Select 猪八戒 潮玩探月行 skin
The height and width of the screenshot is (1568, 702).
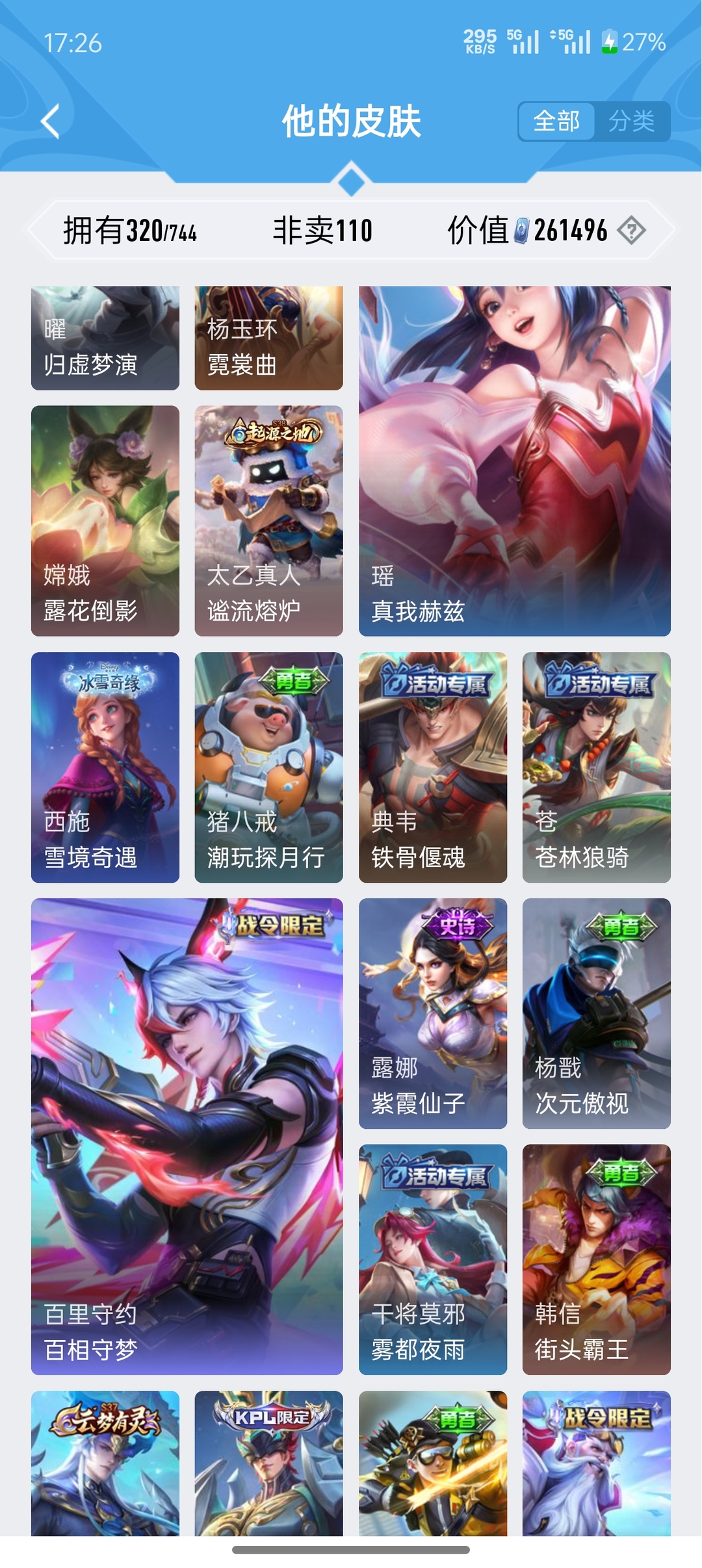point(268,767)
